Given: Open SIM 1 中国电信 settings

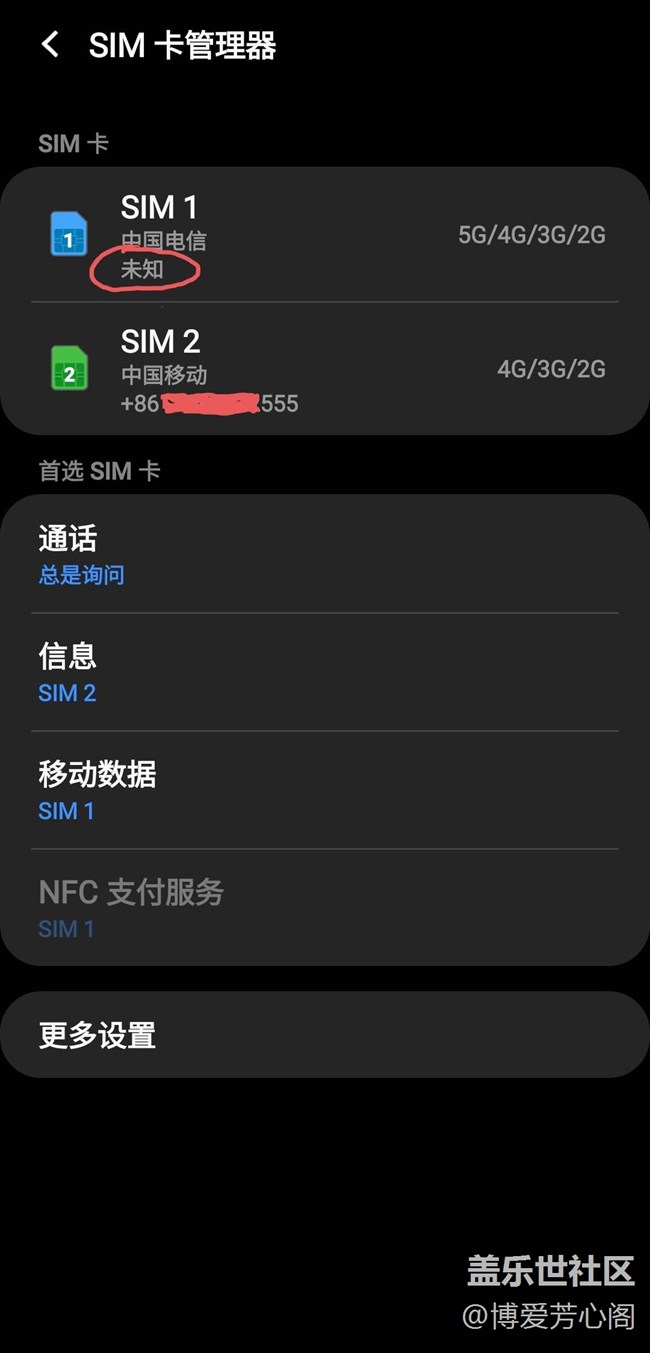Looking at the screenshot, I should [325, 236].
